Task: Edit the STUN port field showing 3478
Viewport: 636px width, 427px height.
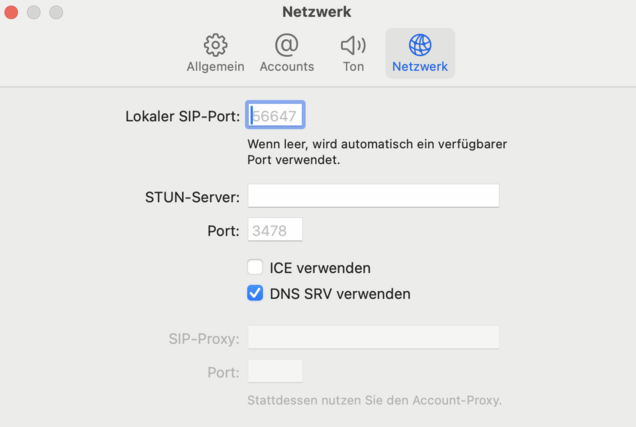Action: pyautogui.click(x=275, y=231)
